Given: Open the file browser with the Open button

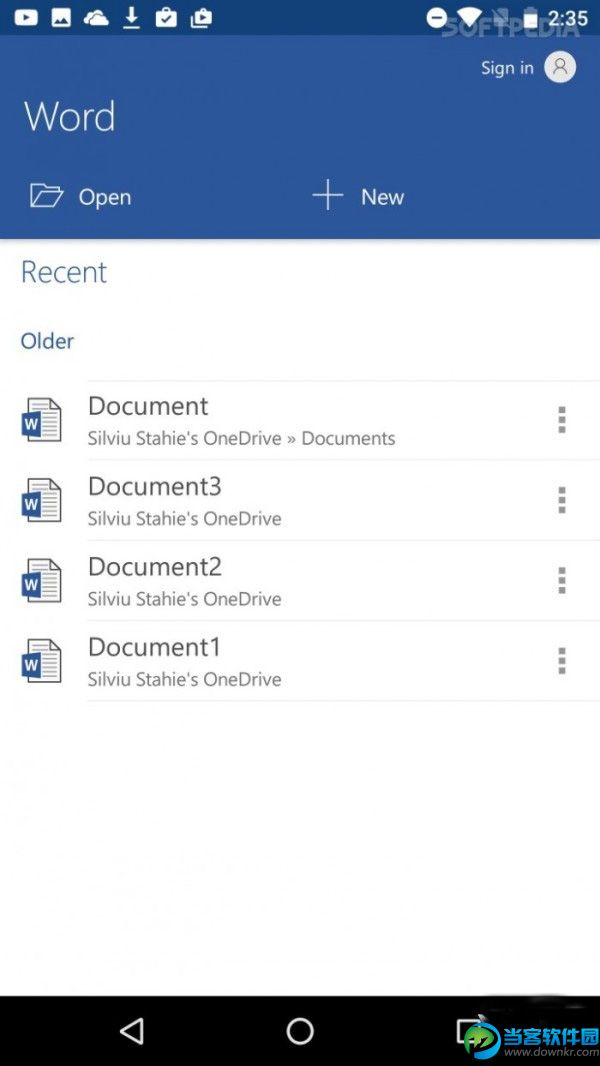Looking at the screenshot, I should (81, 196).
